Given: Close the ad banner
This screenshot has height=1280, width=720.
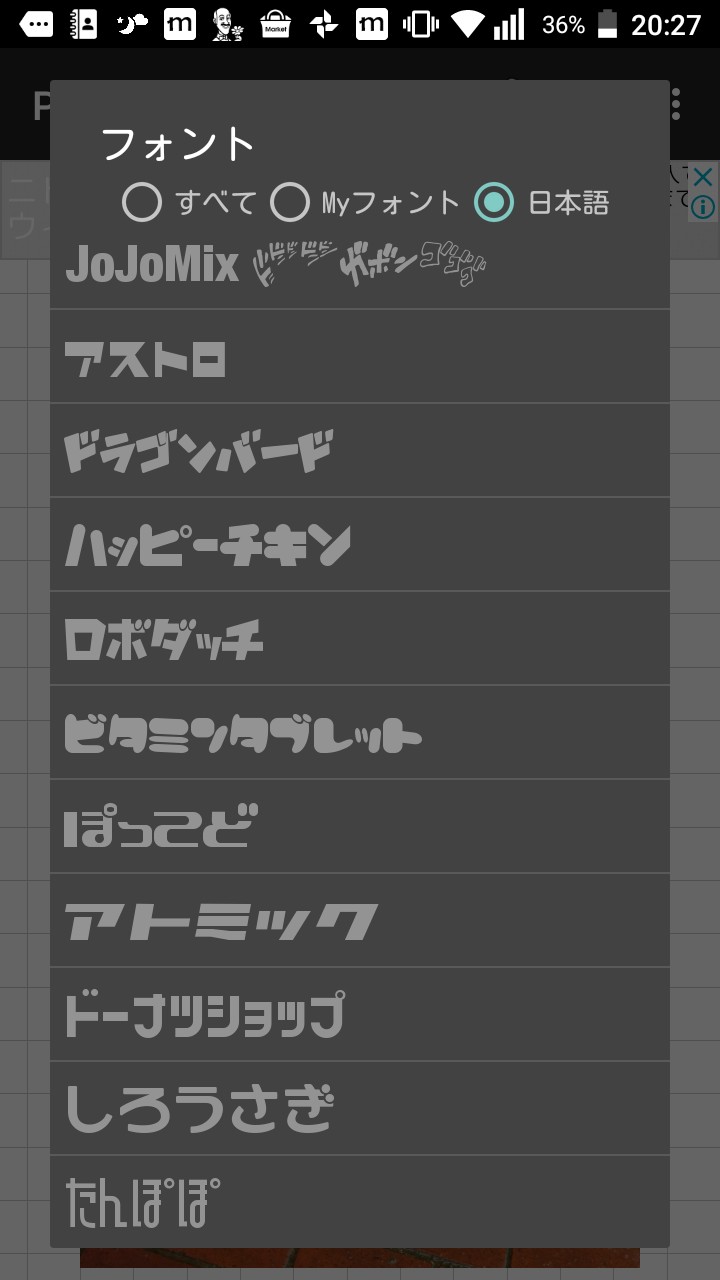Looking at the screenshot, I should tap(703, 178).
